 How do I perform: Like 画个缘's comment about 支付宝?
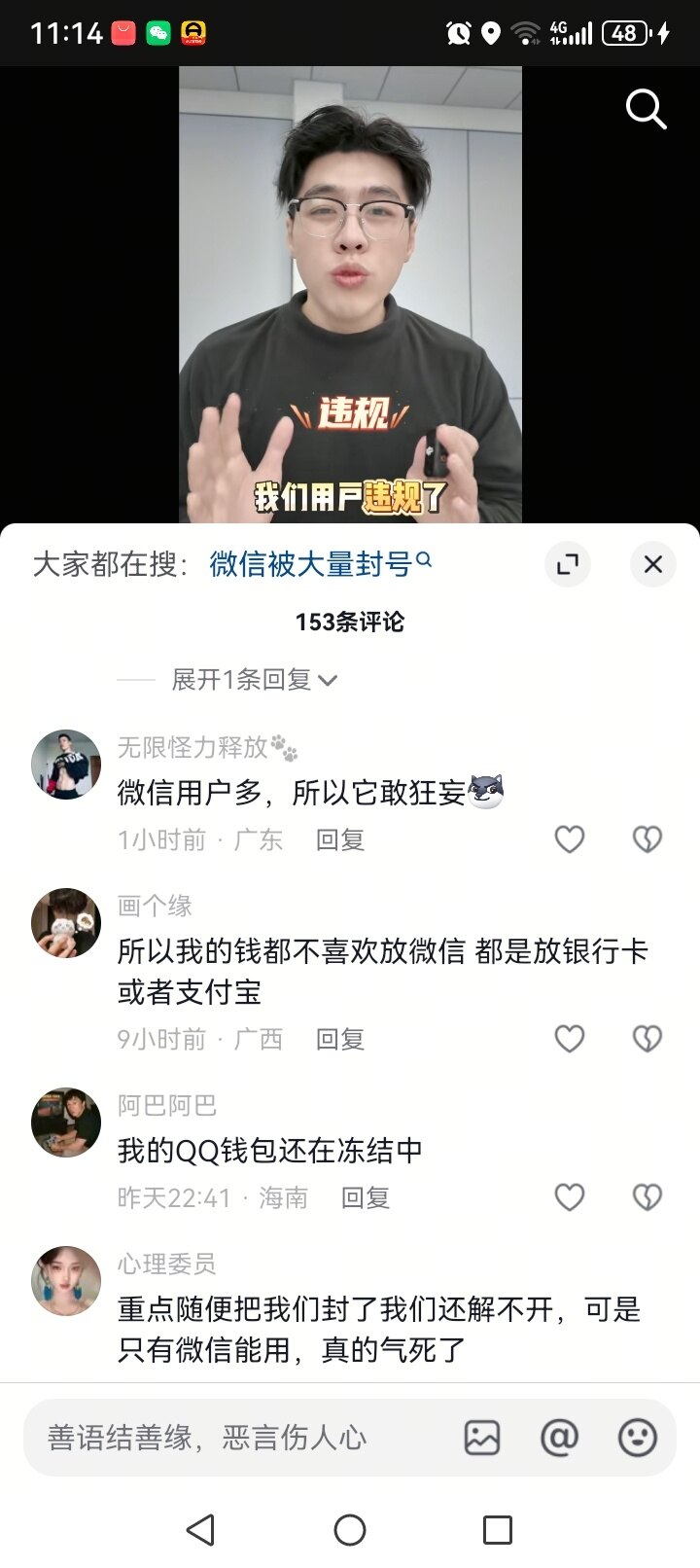570,1039
